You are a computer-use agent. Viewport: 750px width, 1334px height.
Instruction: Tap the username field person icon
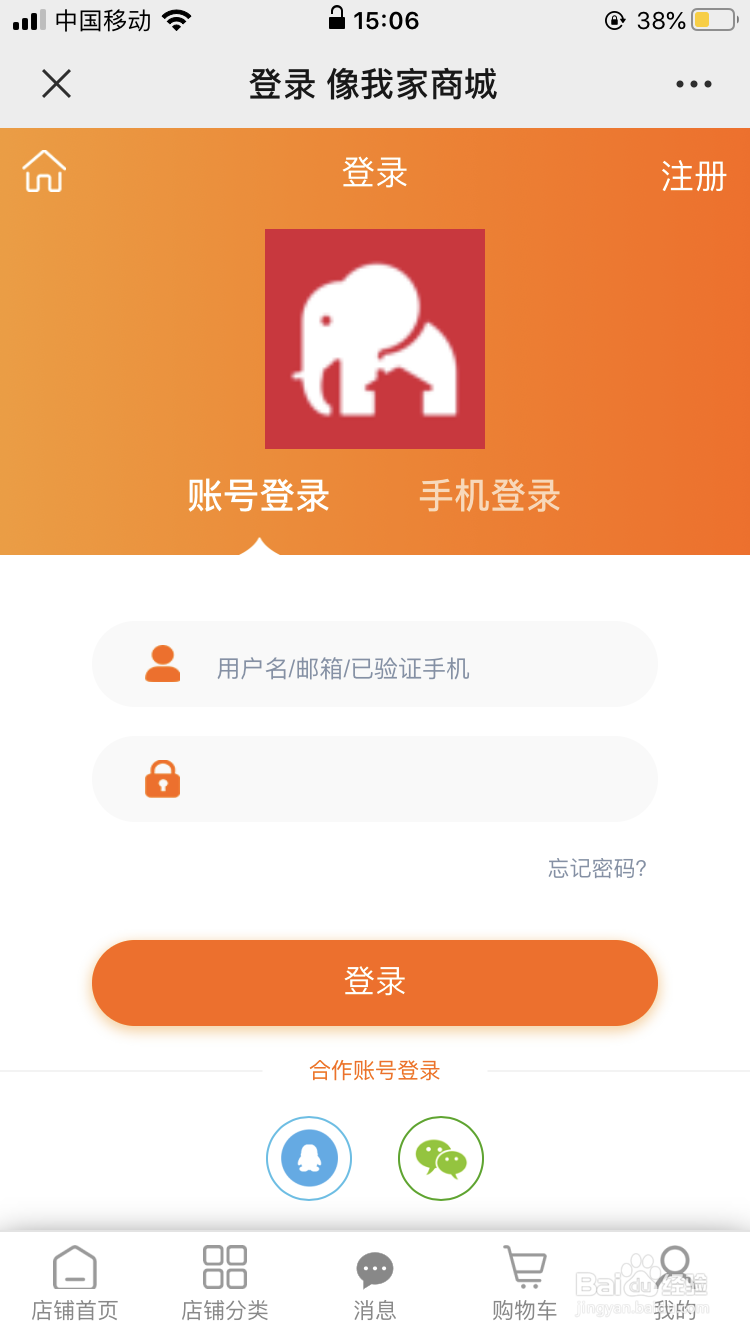point(163,663)
